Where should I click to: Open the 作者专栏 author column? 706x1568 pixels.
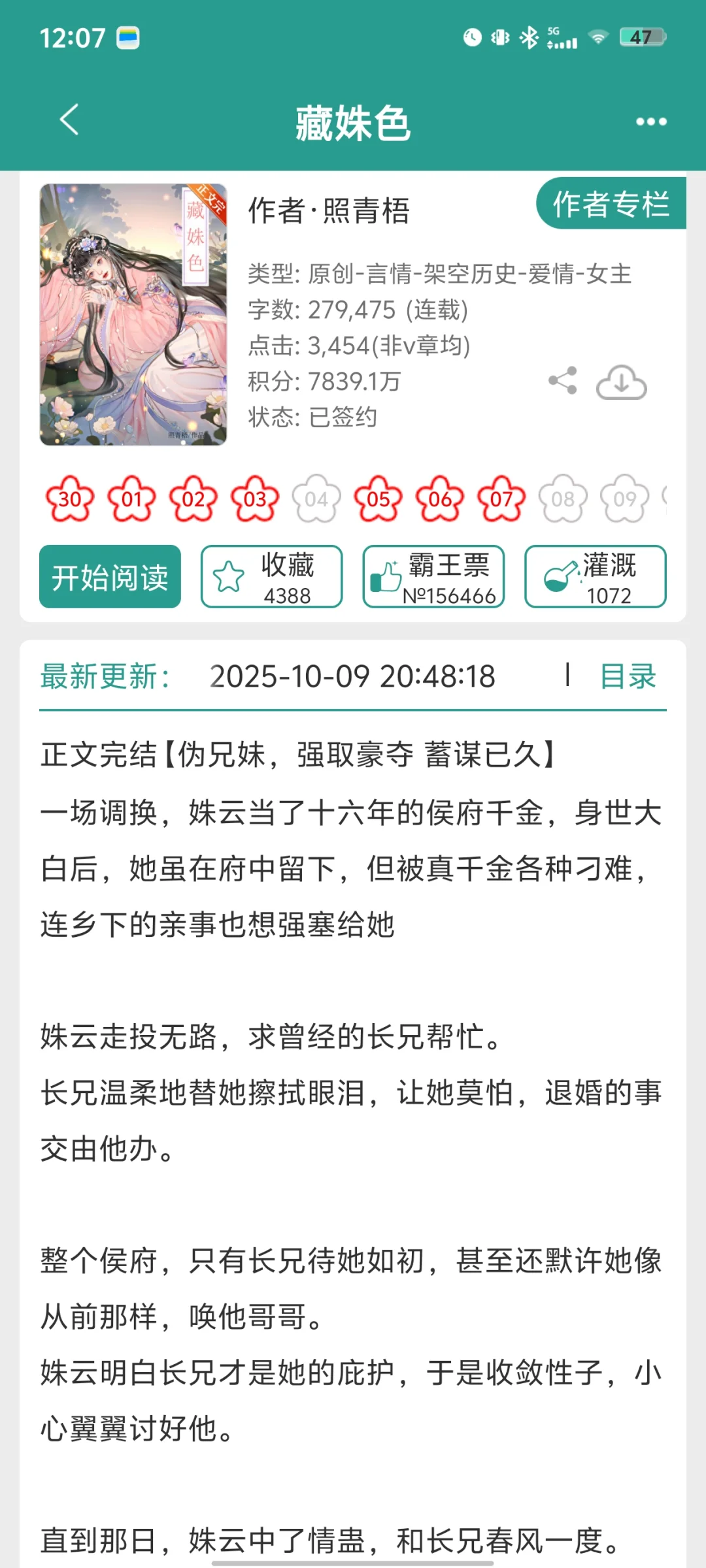tap(611, 204)
